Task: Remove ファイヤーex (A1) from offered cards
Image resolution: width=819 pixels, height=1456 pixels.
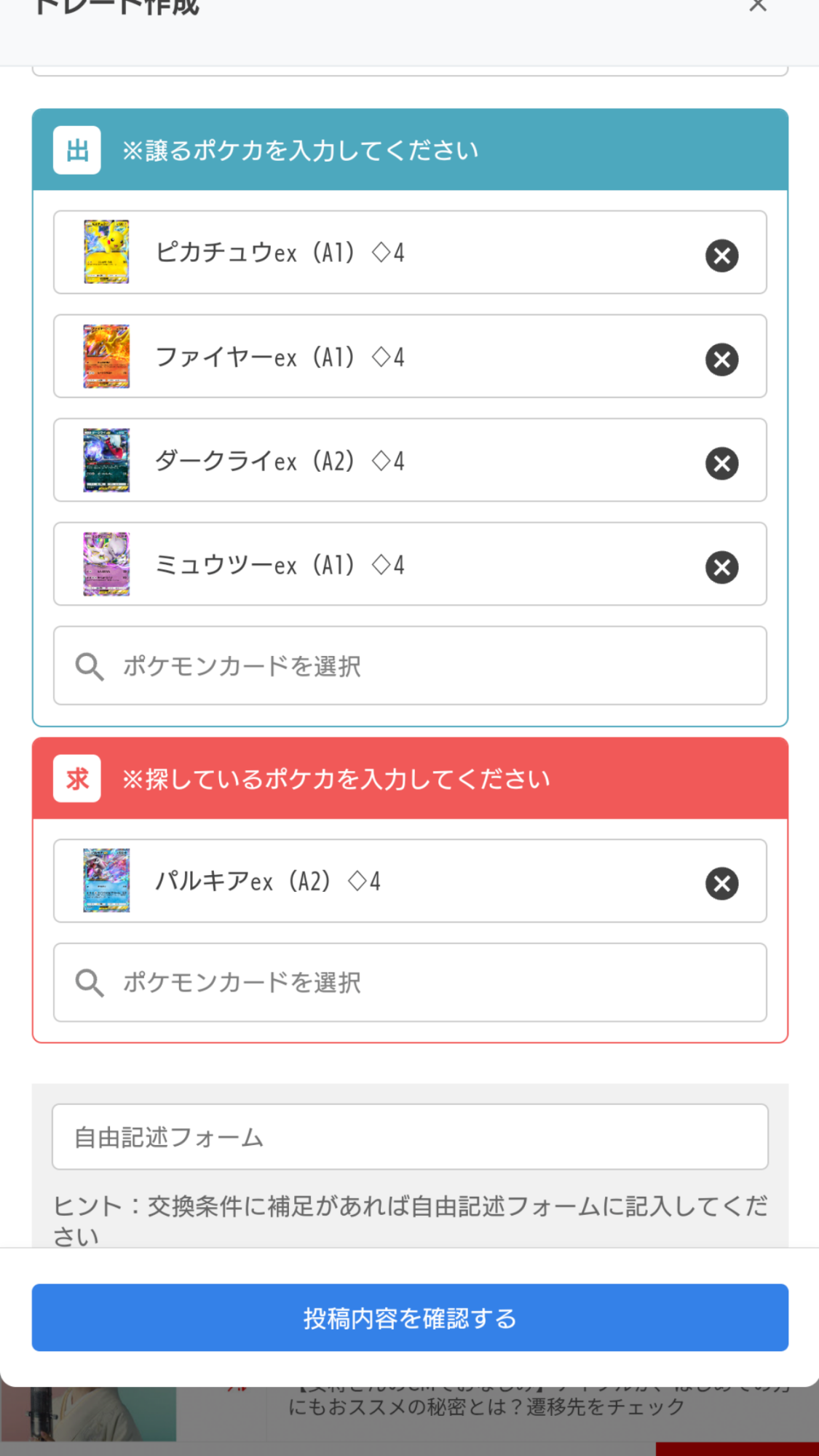Action: pos(721,360)
